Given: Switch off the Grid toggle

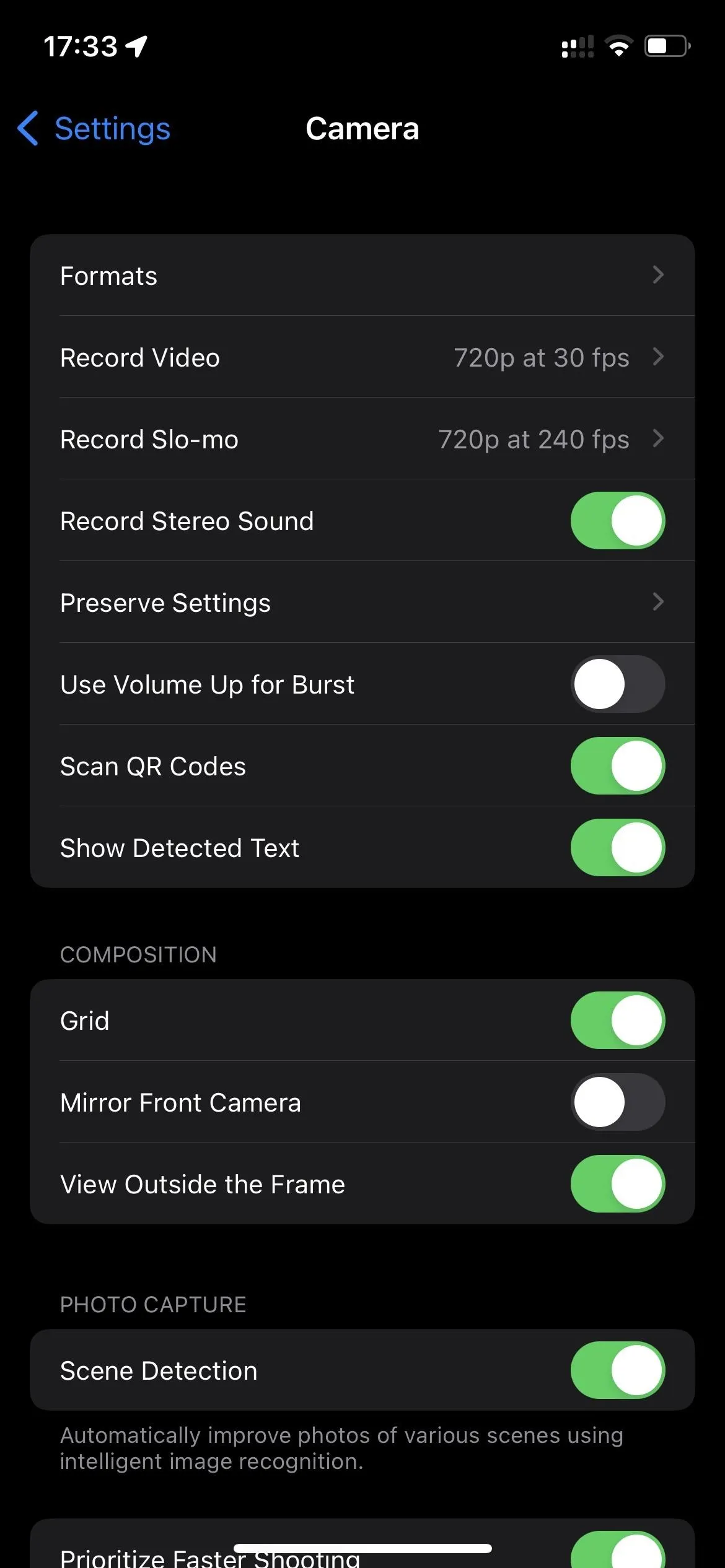Looking at the screenshot, I should coord(617,1021).
